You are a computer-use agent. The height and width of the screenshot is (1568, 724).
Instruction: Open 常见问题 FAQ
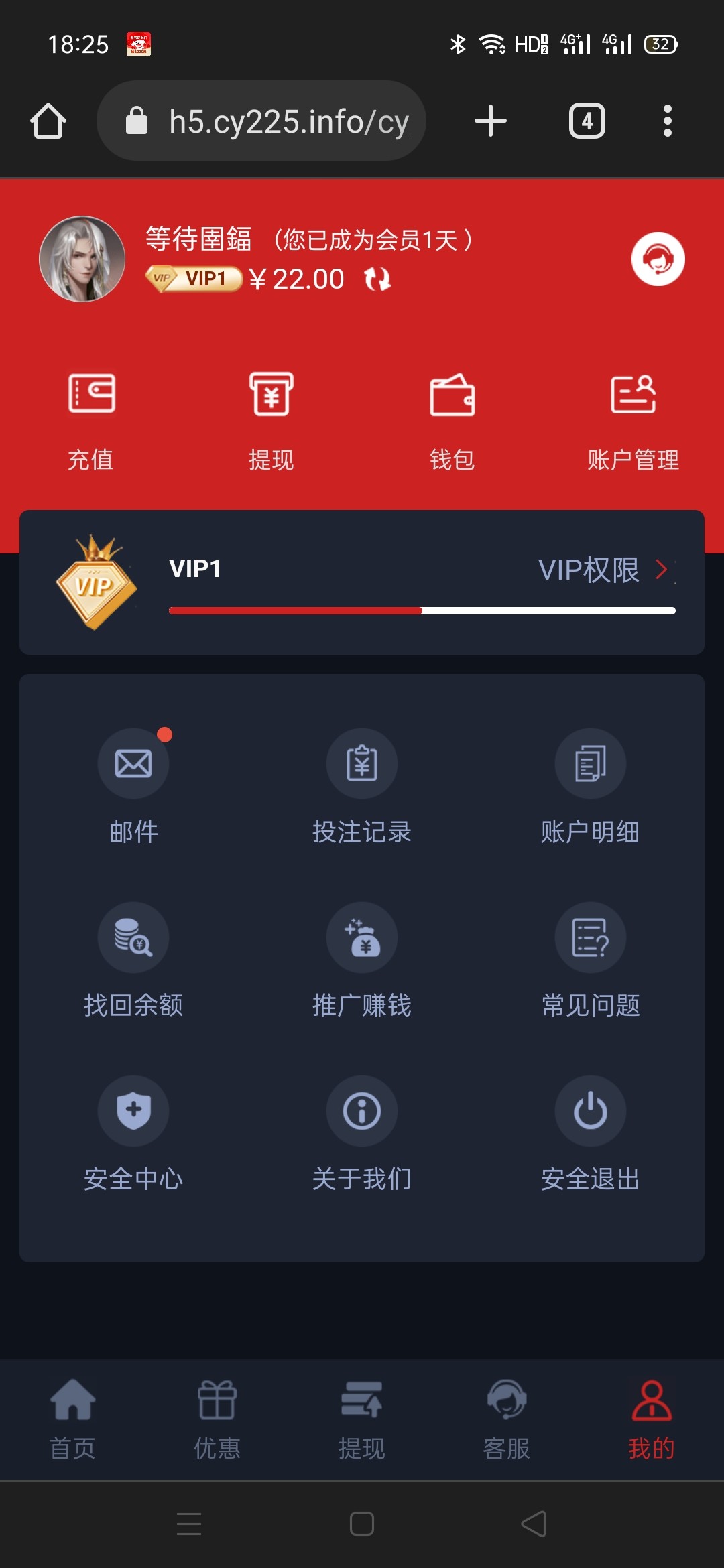point(590,960)
